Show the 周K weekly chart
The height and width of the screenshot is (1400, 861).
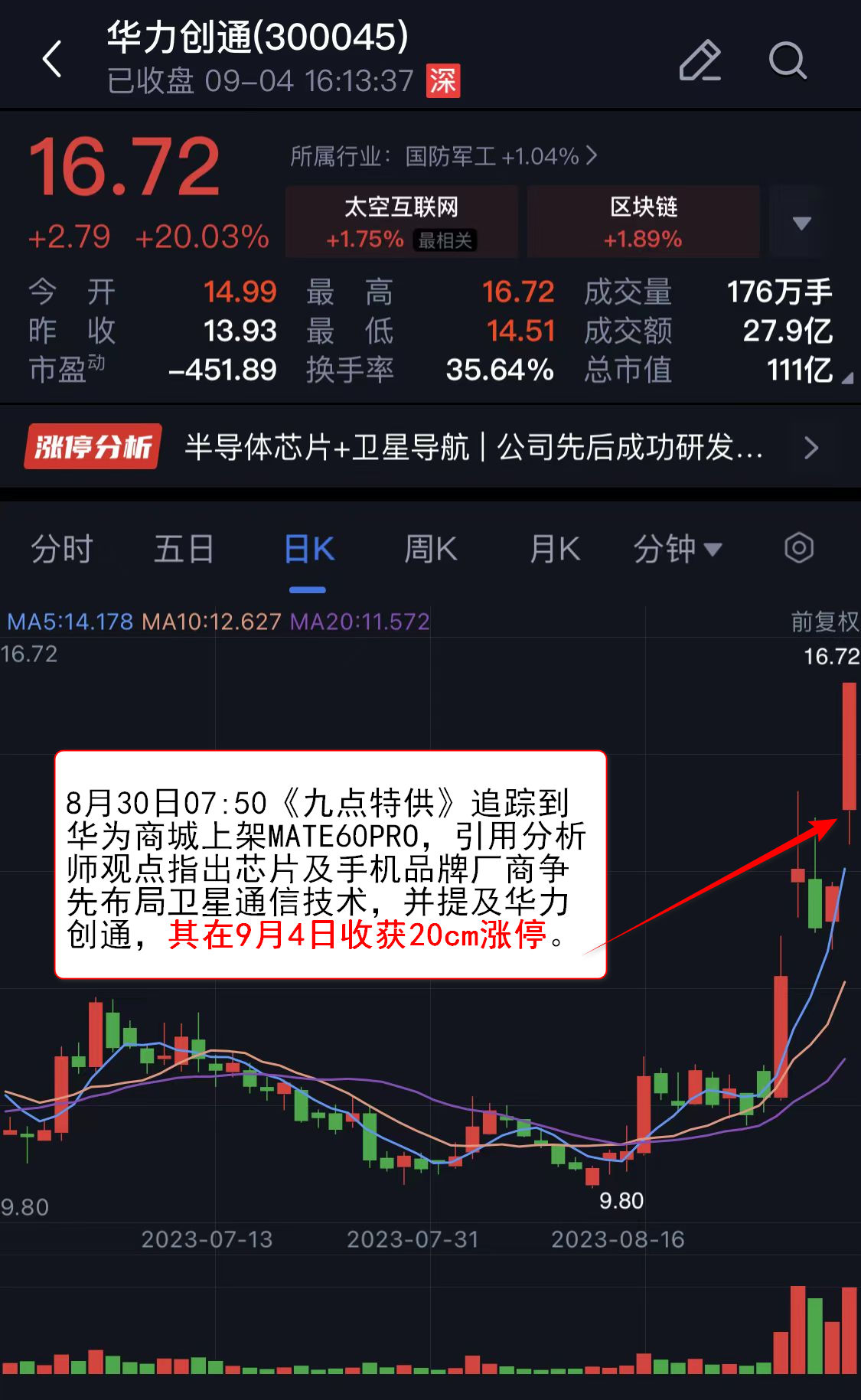(x=430, y=550)
